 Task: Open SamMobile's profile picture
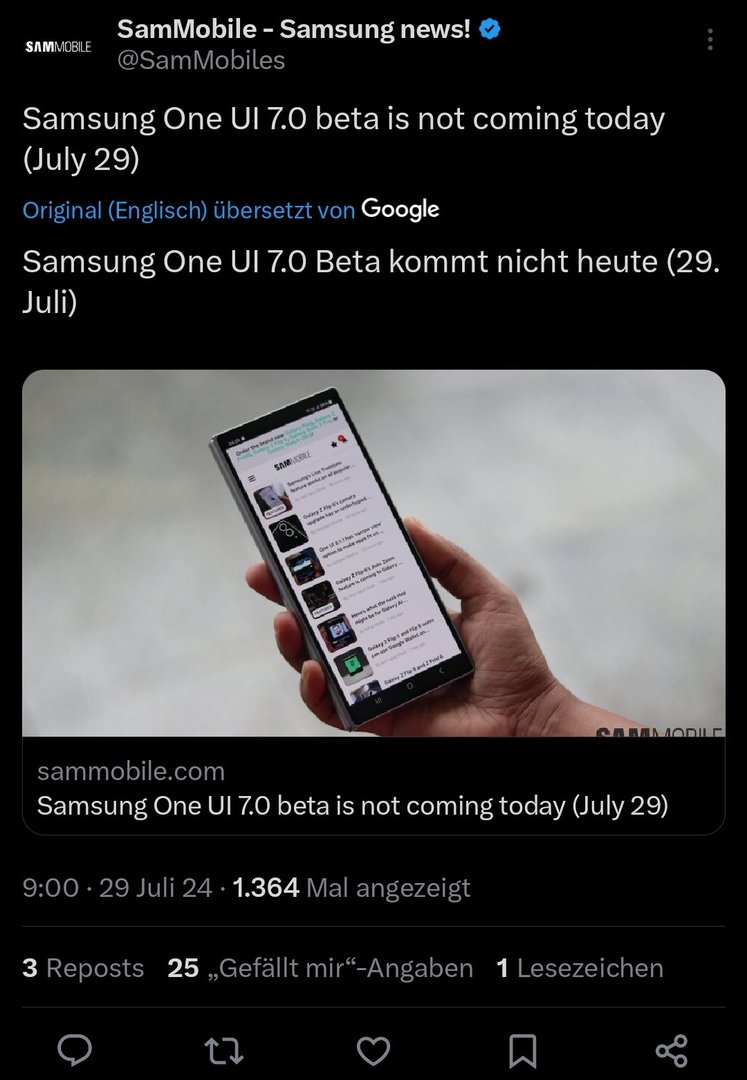(x=57, y=46)
